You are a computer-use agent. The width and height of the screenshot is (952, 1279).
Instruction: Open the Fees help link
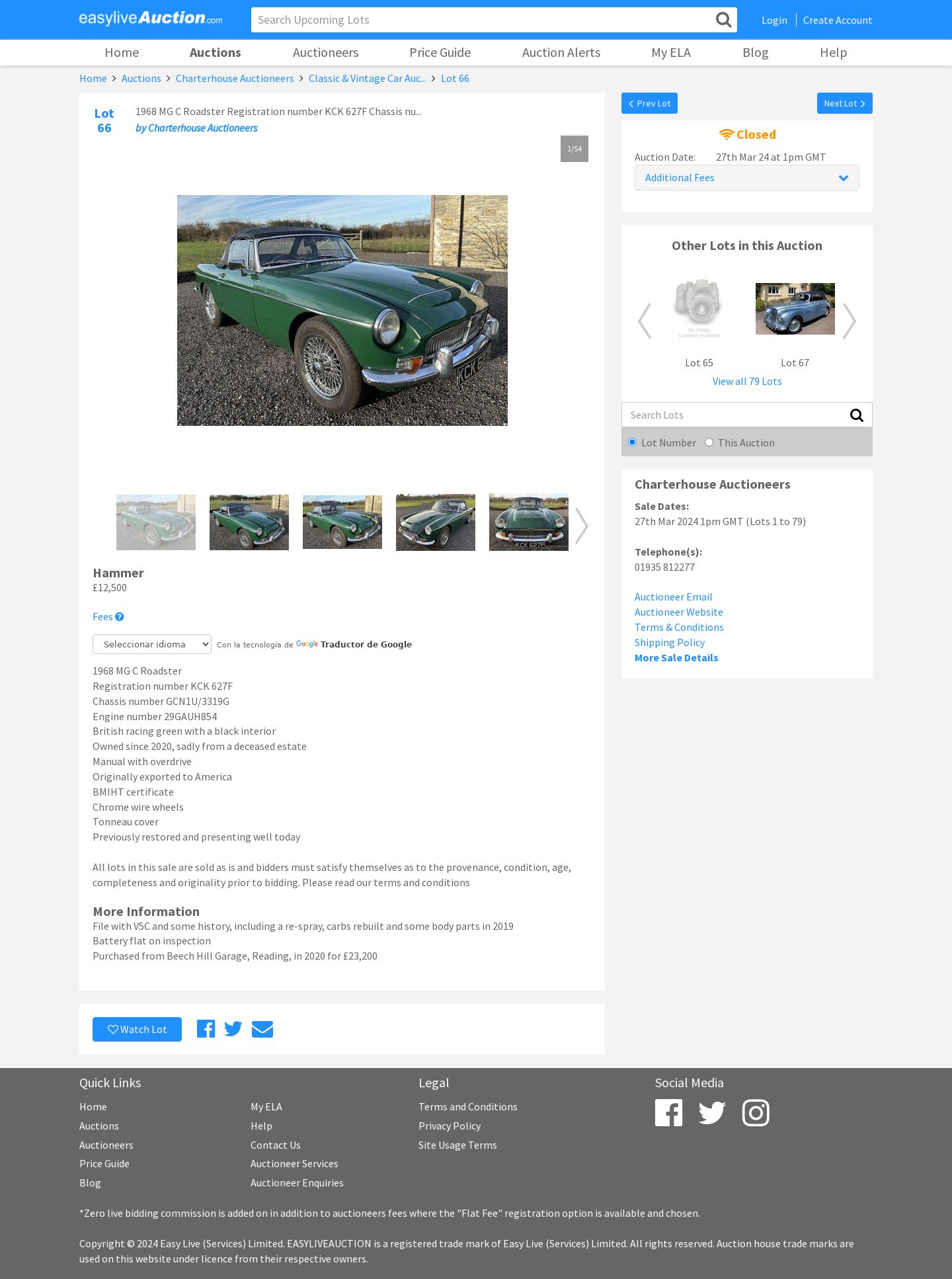click(x=108, y=617)
